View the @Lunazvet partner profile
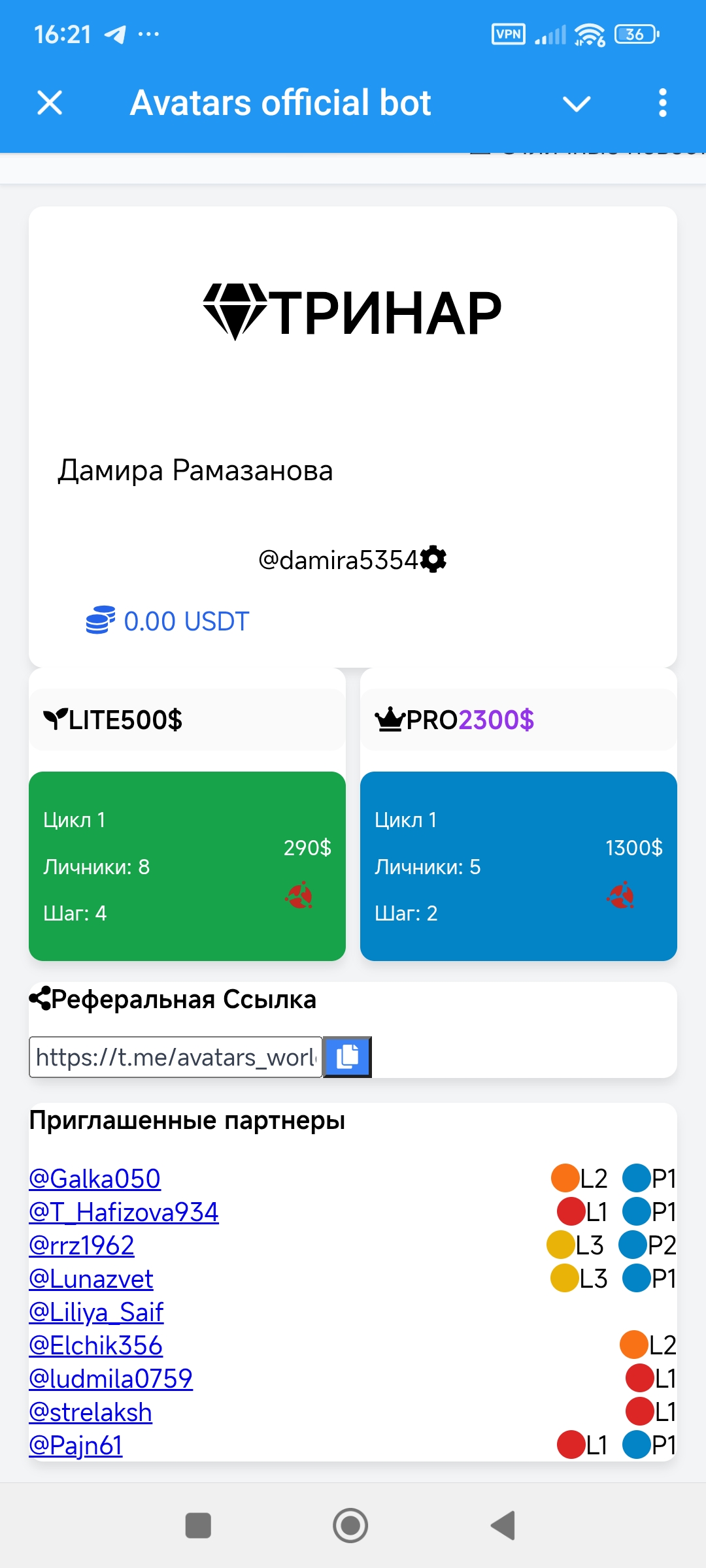This screenshot has width=706, height=1568. 91,1279
